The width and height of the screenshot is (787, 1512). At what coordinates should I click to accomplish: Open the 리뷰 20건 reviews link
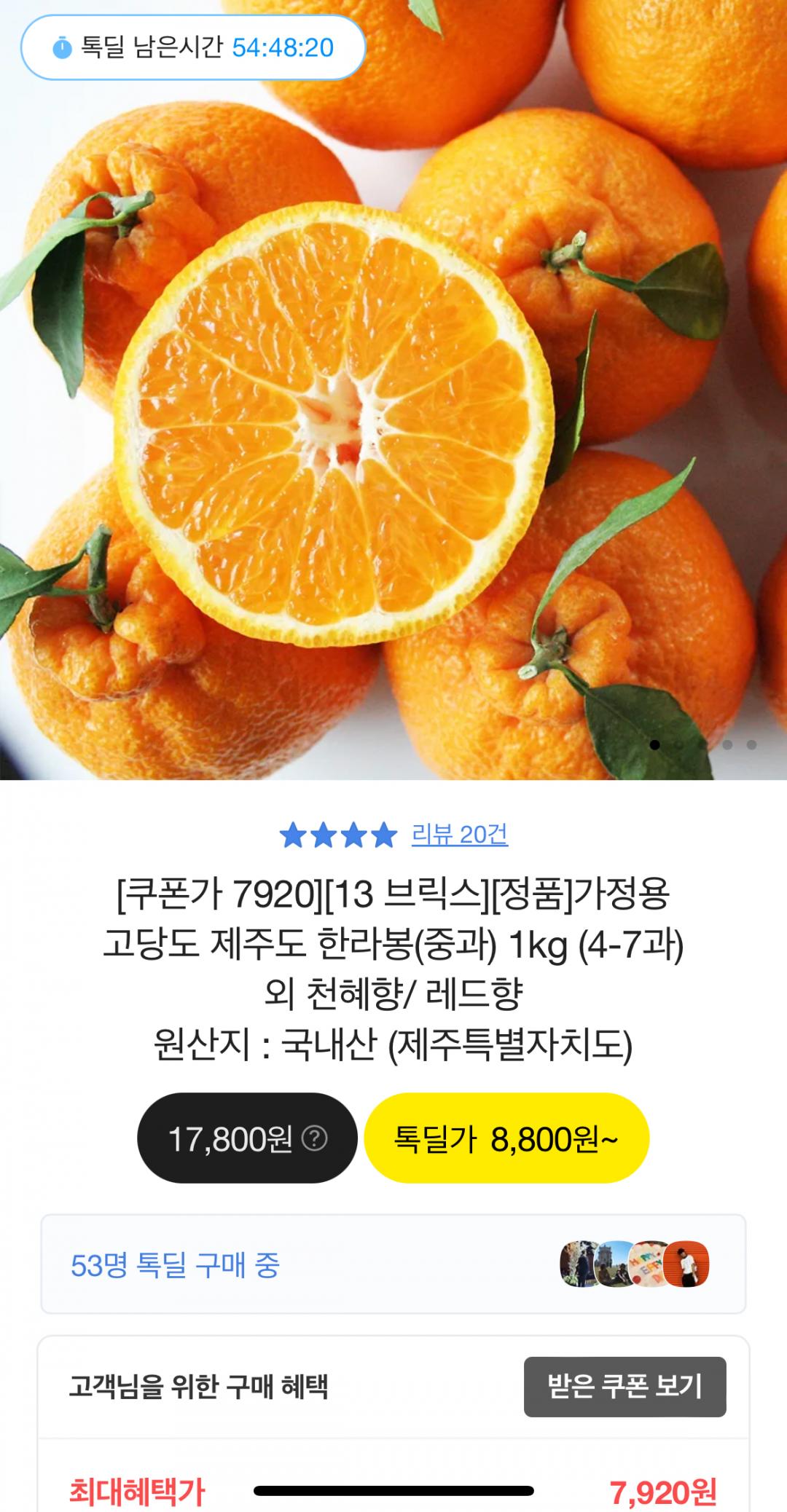pyautogui.click(x=459, y=835)
